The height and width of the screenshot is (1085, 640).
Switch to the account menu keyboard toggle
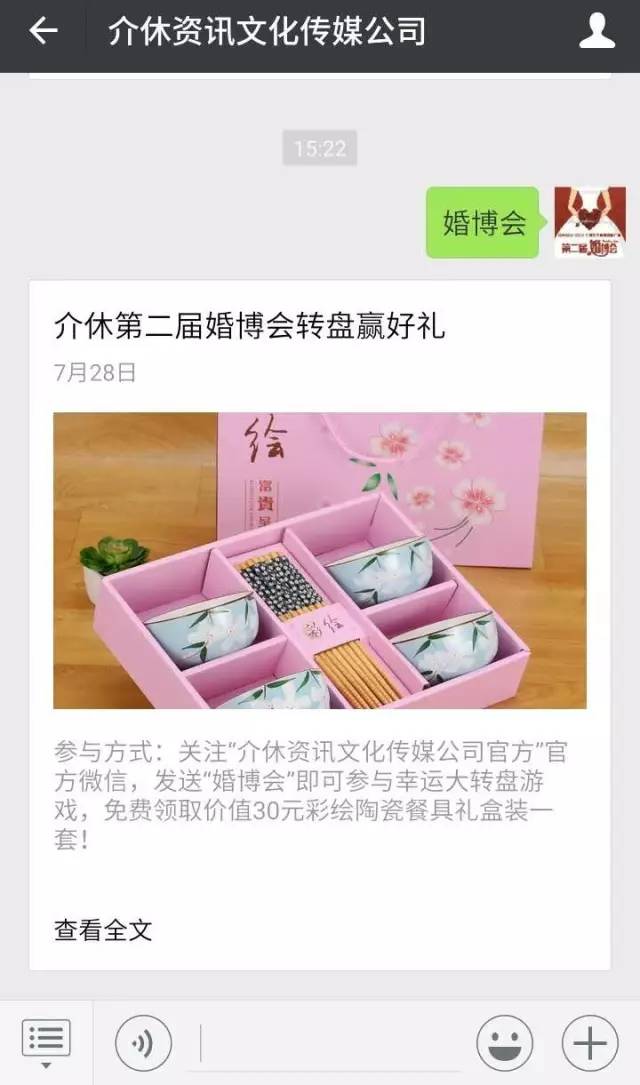tap(46, 1043)
